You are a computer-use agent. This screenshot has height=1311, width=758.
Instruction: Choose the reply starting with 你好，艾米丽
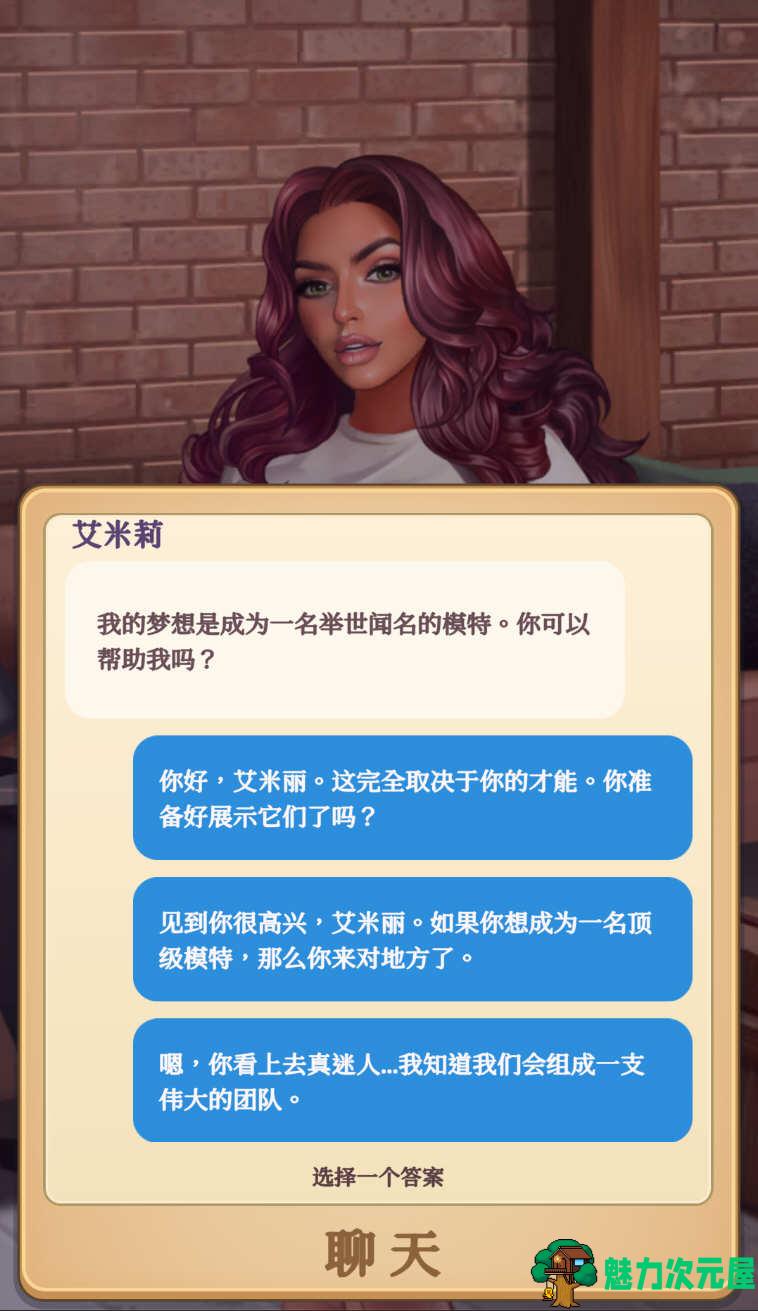(412, 798)
